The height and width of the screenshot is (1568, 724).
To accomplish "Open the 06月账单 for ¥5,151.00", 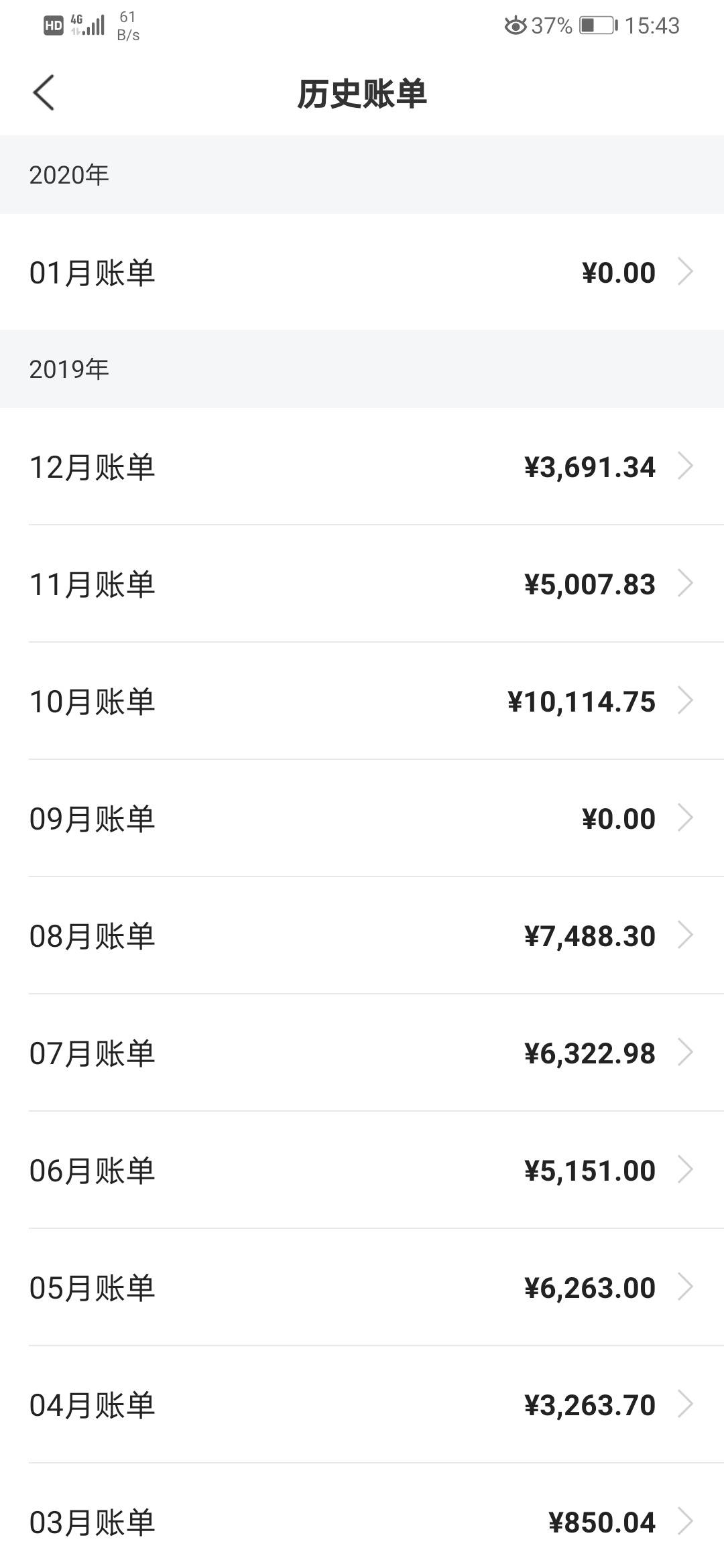I will (x=362, y=1170).
